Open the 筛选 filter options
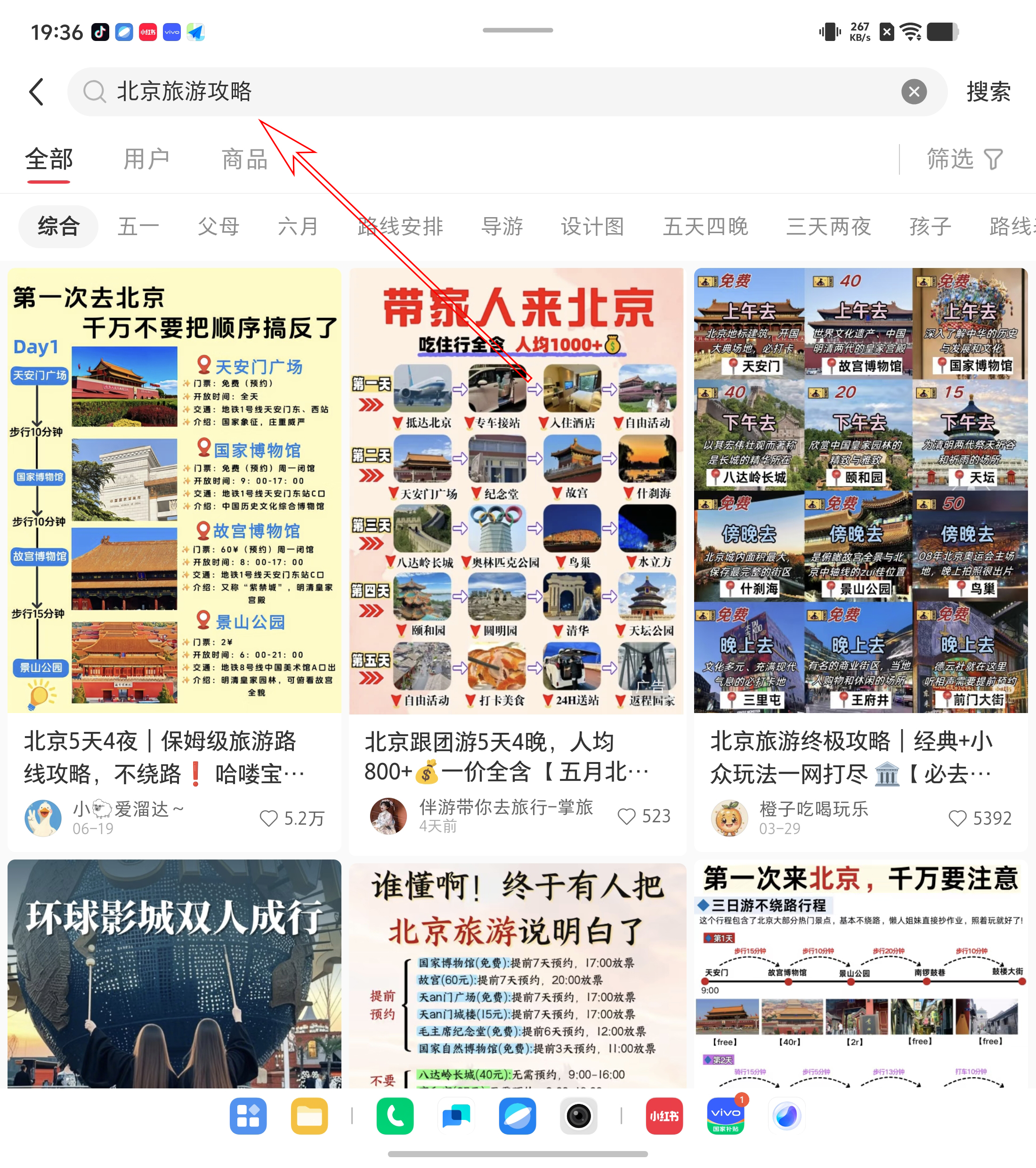This screenshot has height=1168, width=1036. click(x=964, y=159)
